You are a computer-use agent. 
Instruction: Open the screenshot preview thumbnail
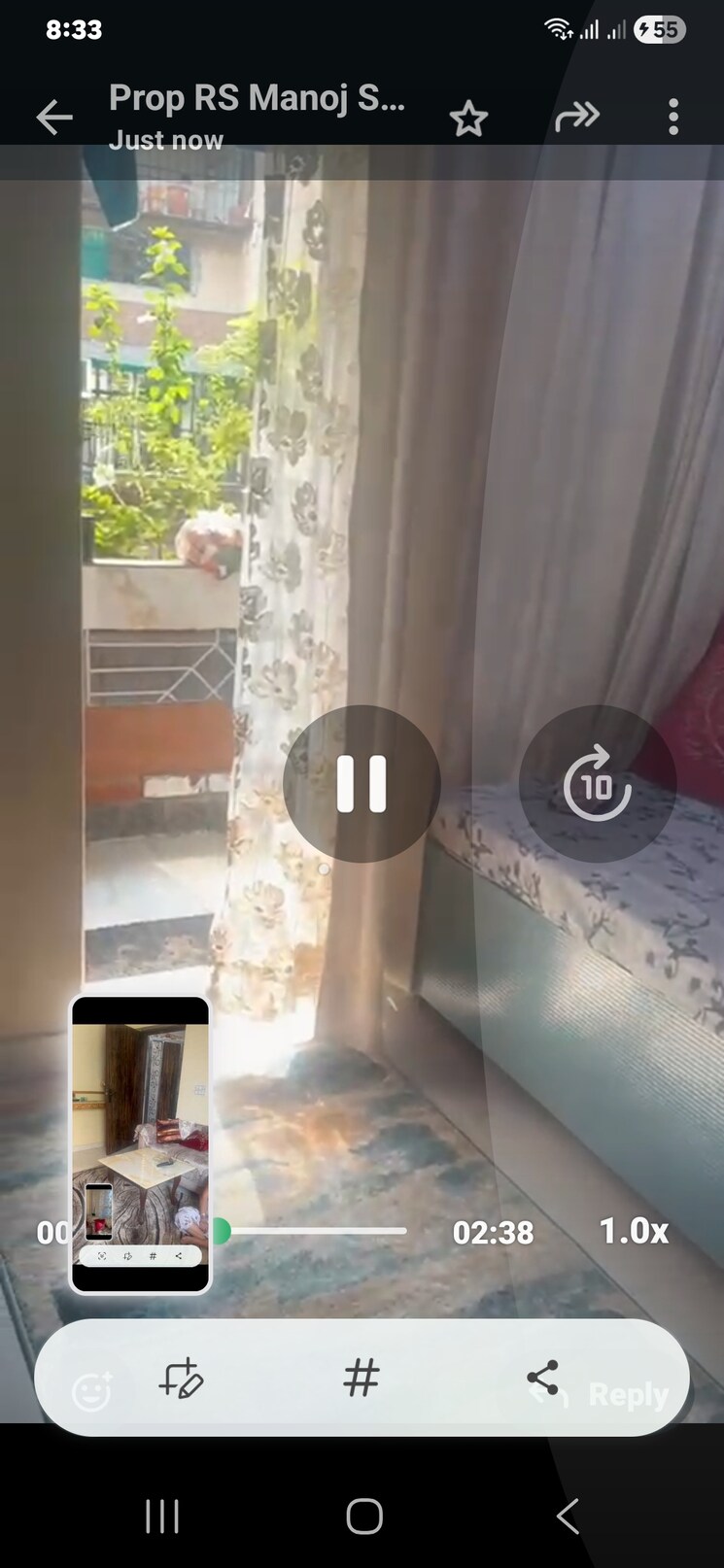141,1144
